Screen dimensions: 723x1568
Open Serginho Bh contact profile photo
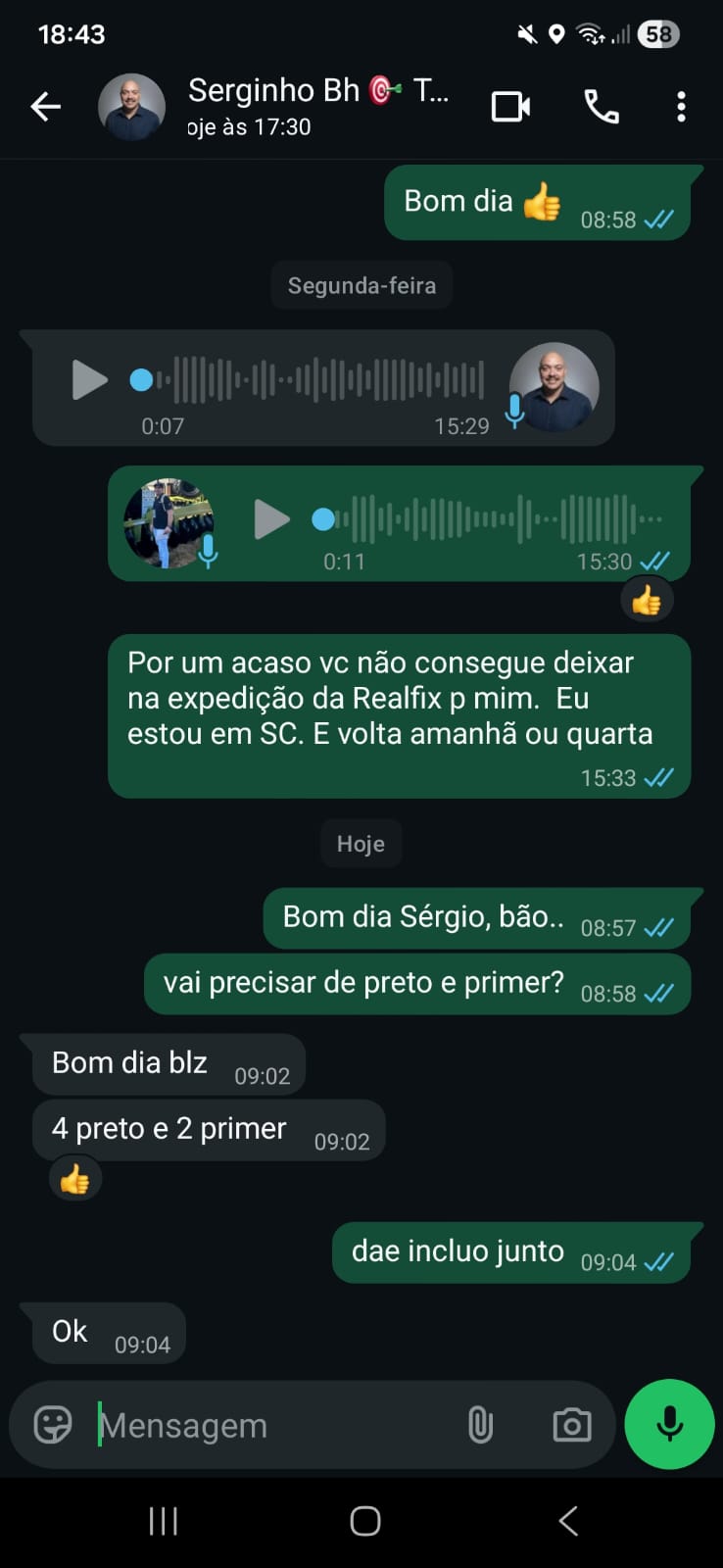[131, 107]
